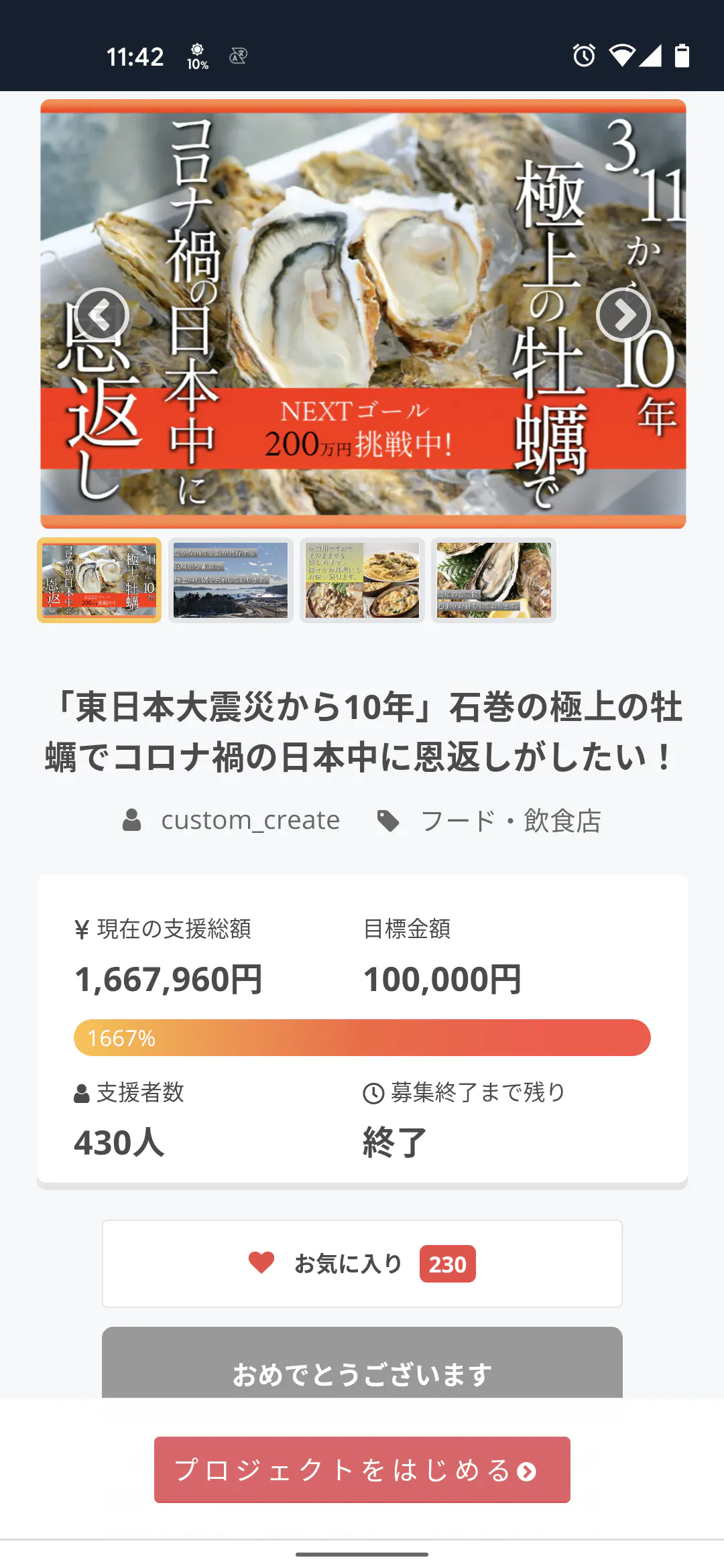Advance to the next carousel image

[623, 314]
